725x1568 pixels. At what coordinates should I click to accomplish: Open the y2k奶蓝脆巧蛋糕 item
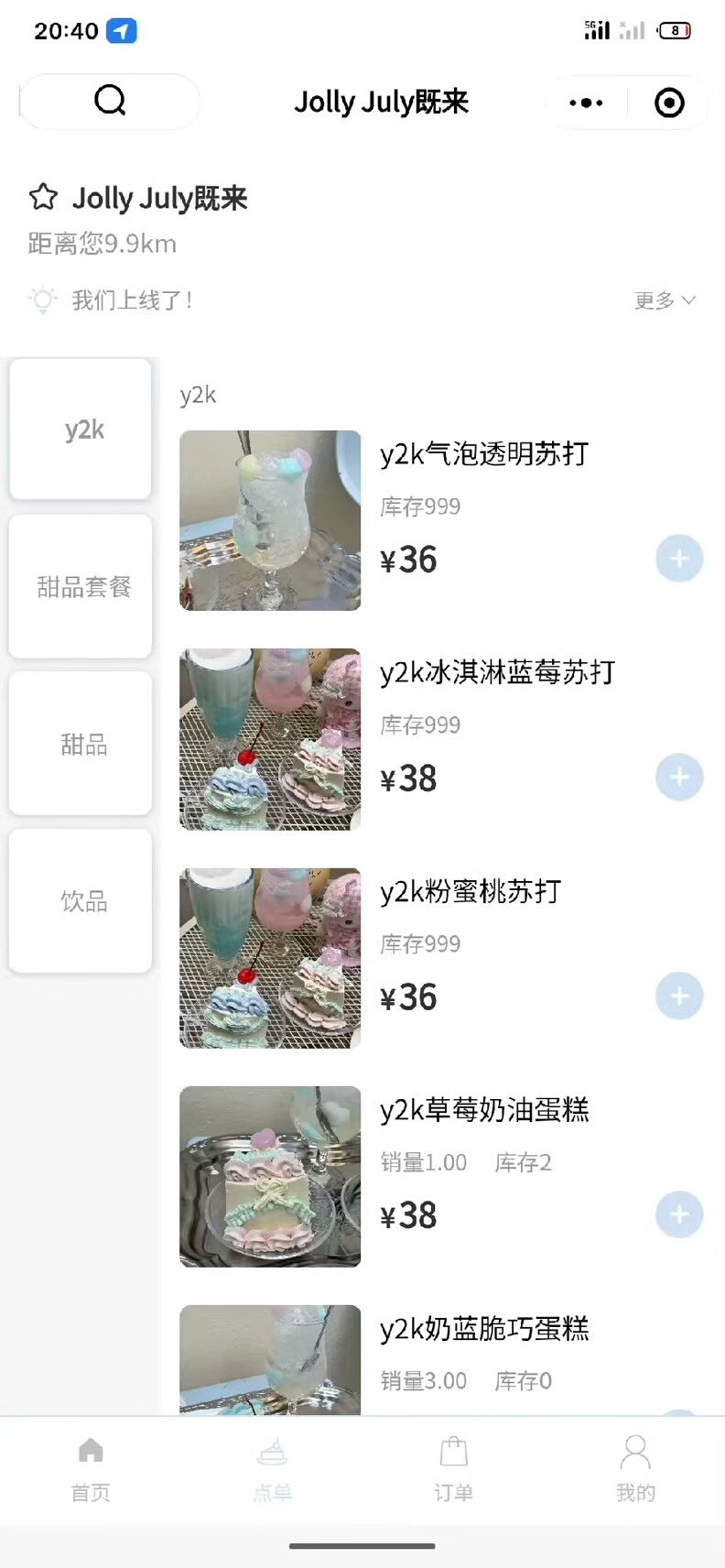[x=484, y=1329]
